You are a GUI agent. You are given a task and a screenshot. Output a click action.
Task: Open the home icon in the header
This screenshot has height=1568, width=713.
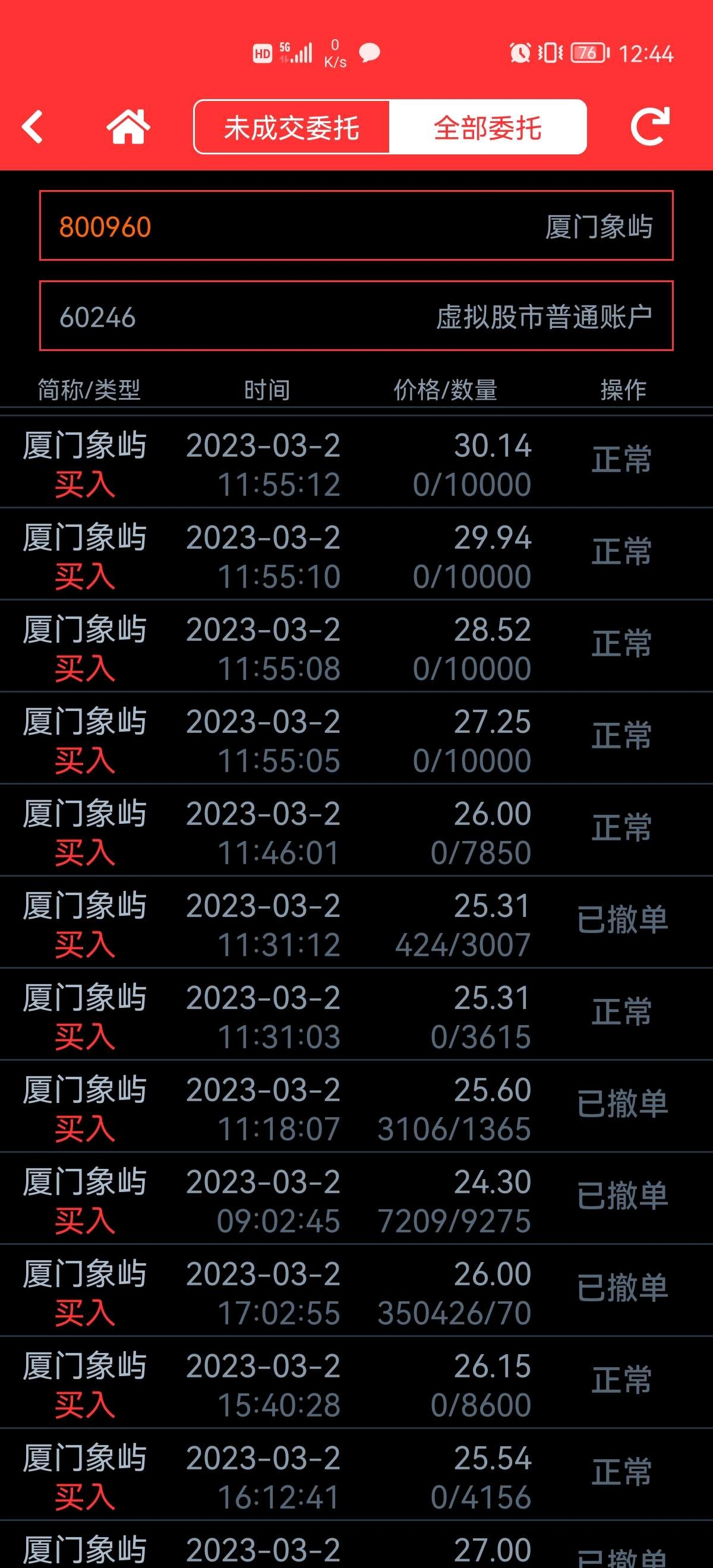(x=128, y=127)
